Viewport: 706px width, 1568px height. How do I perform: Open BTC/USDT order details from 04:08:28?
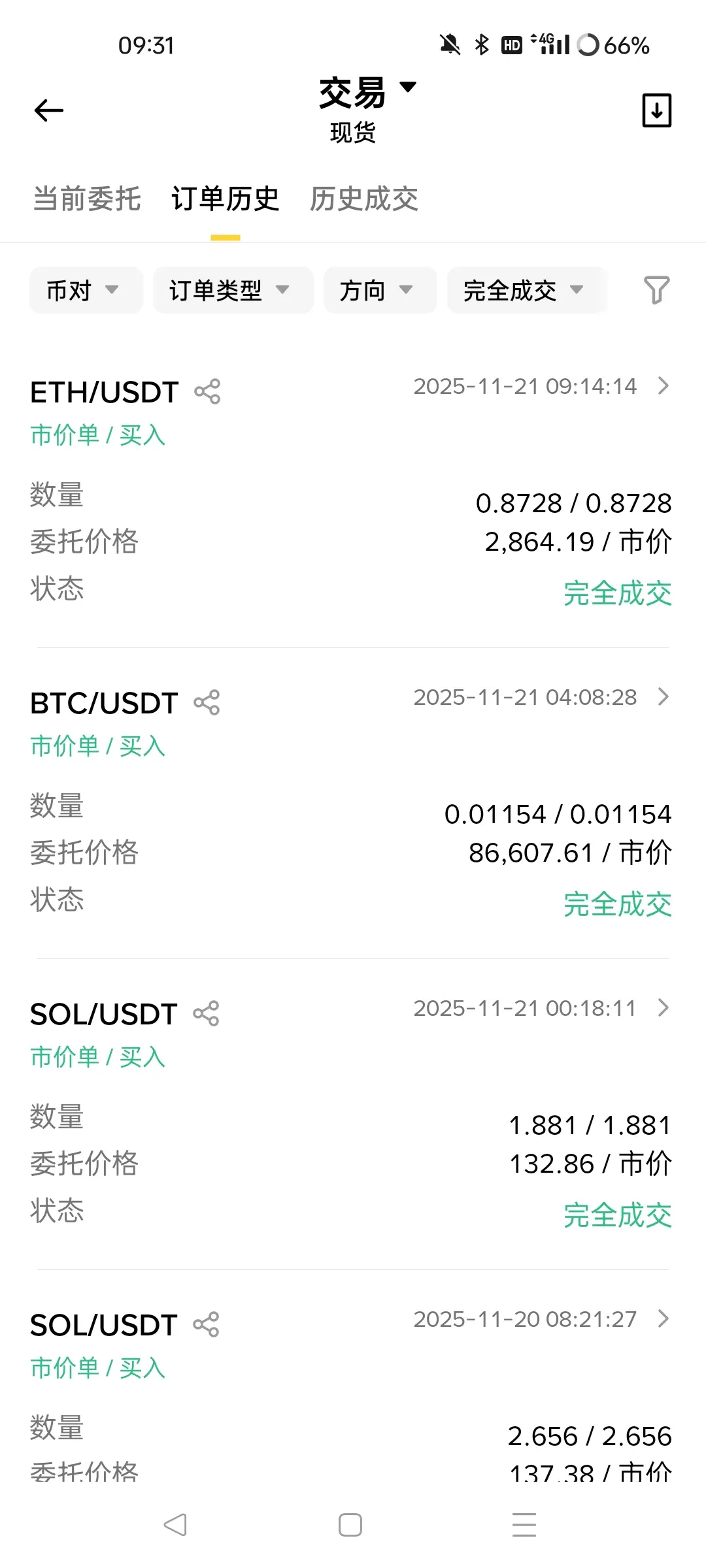pos(663,697)
